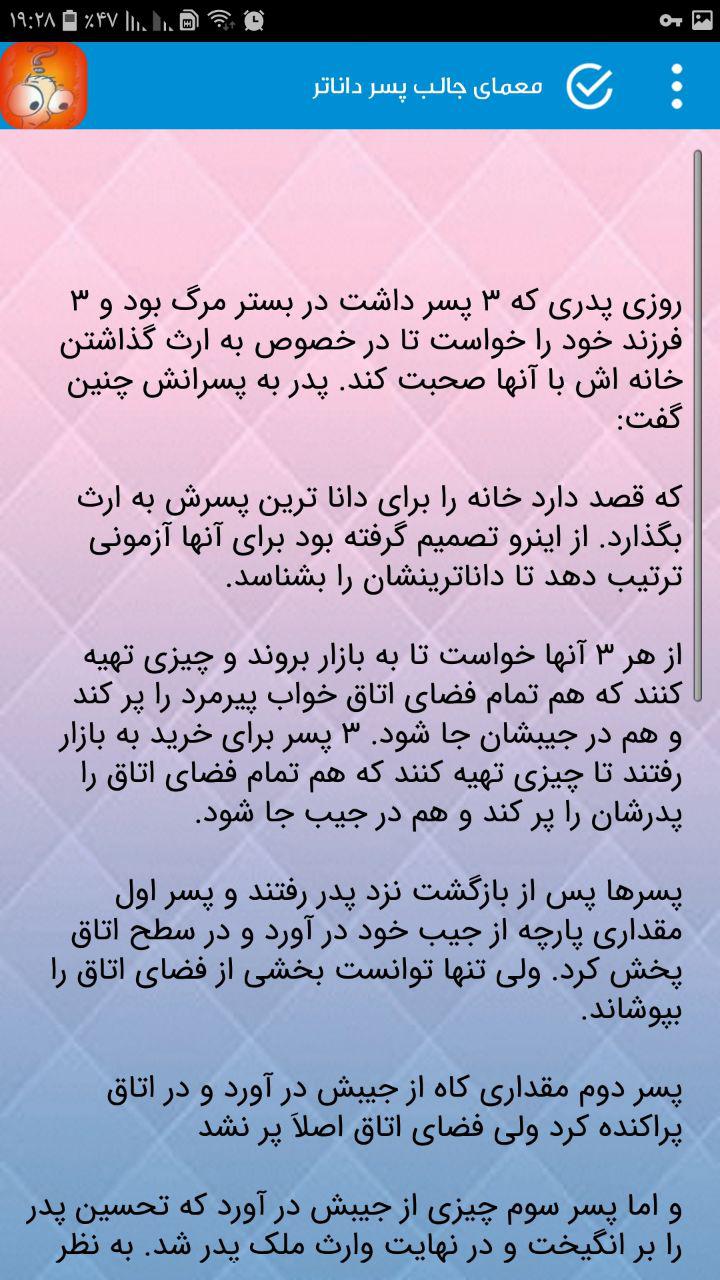The height and width of the screenshot is (1280, 720).
Task: Tap the app icon in the top bar
Action: [44, 86]
